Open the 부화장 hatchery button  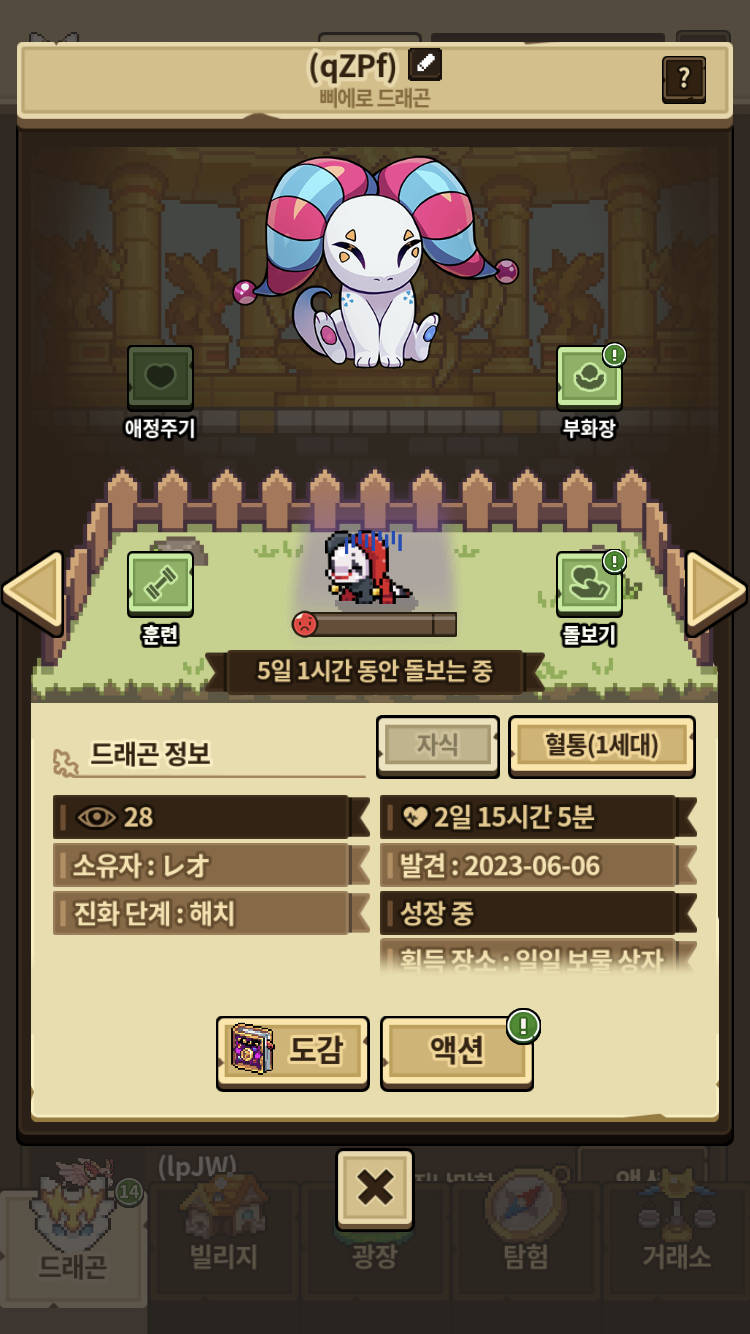589,379
